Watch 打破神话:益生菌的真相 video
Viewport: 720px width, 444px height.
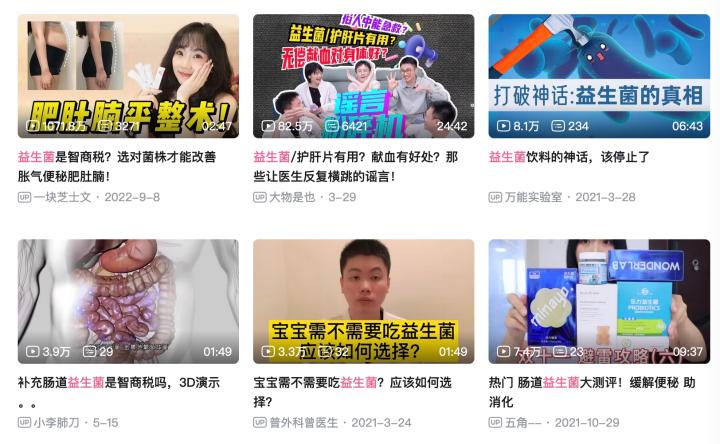point(598,75)
